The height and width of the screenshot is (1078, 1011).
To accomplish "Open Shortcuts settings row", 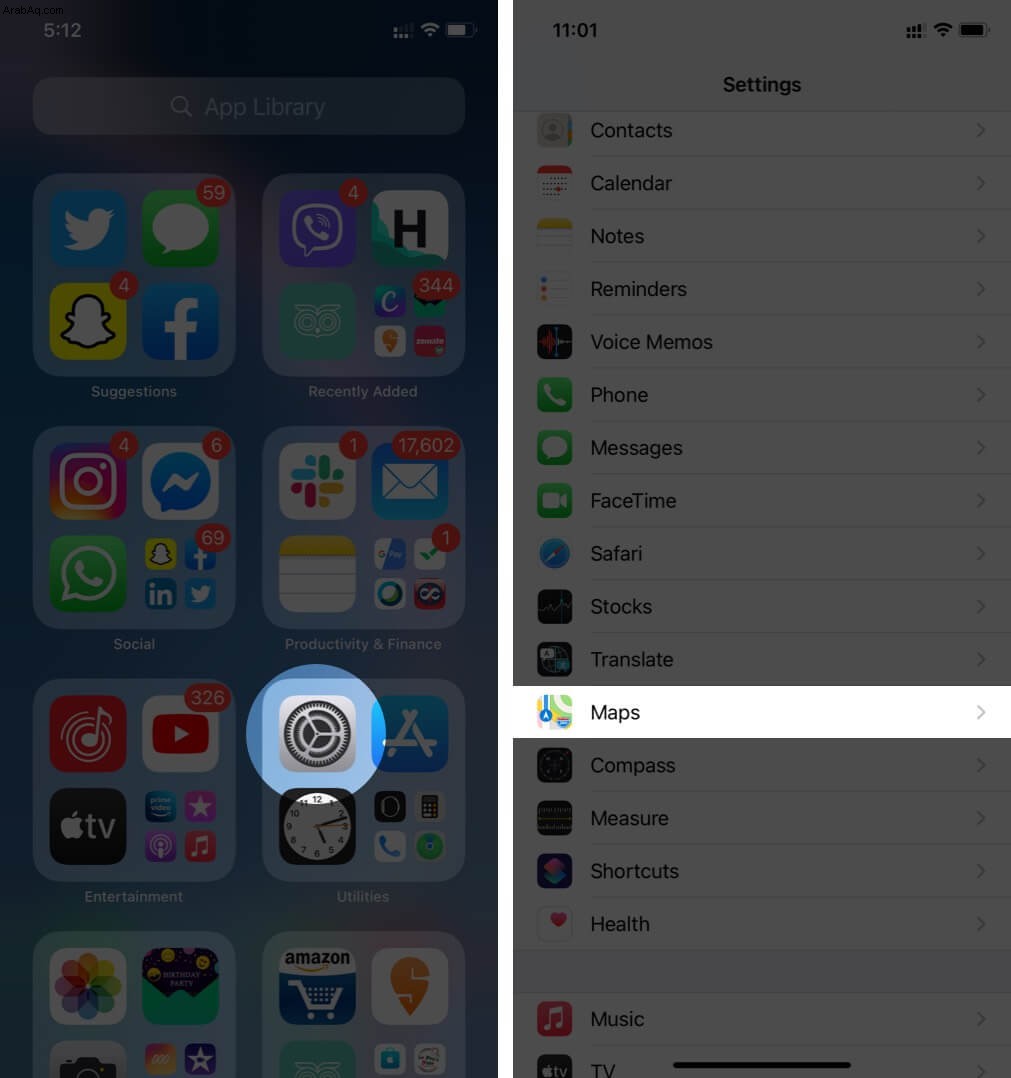I will click(761, 871).
